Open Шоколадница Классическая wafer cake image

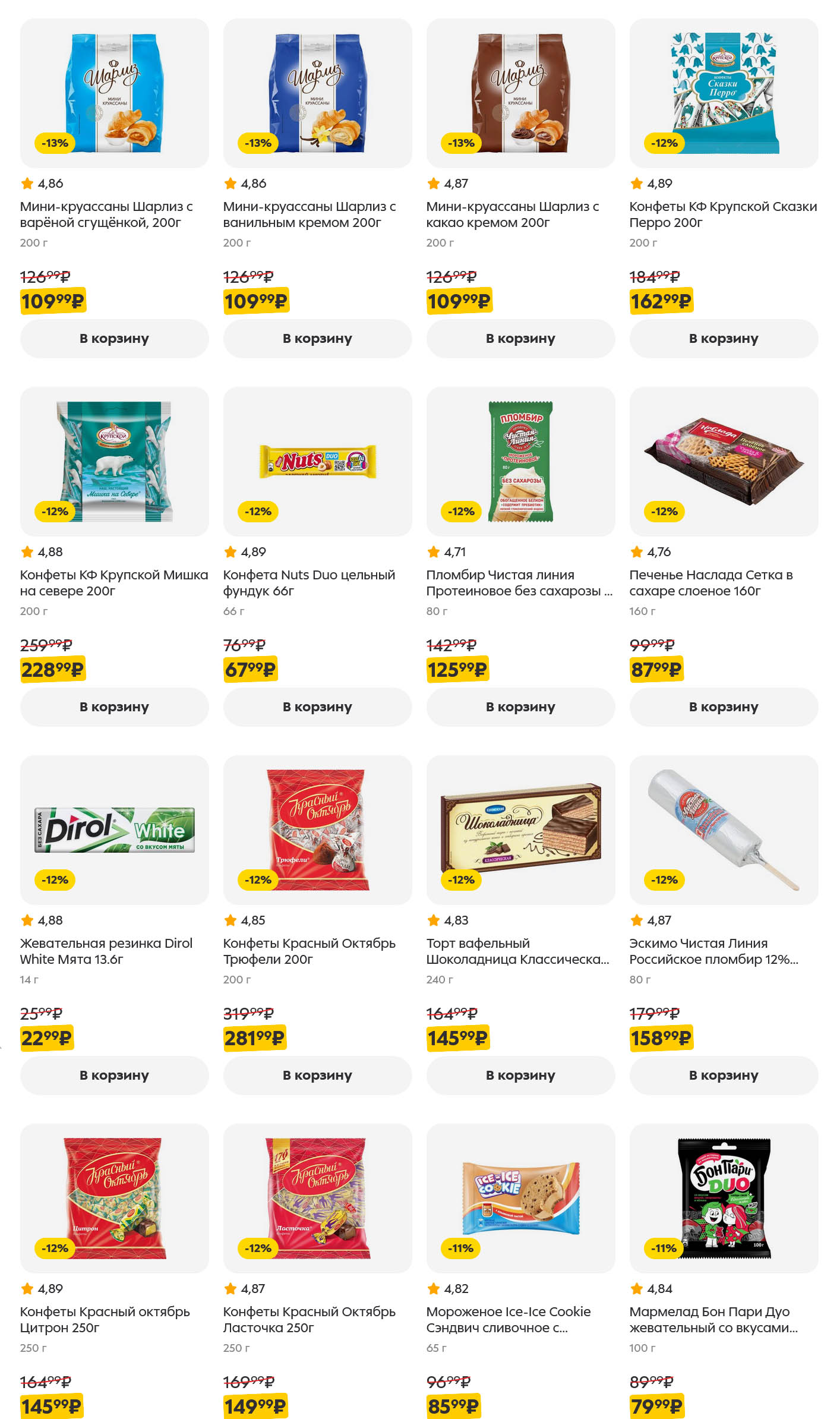[x=520, y=830]
